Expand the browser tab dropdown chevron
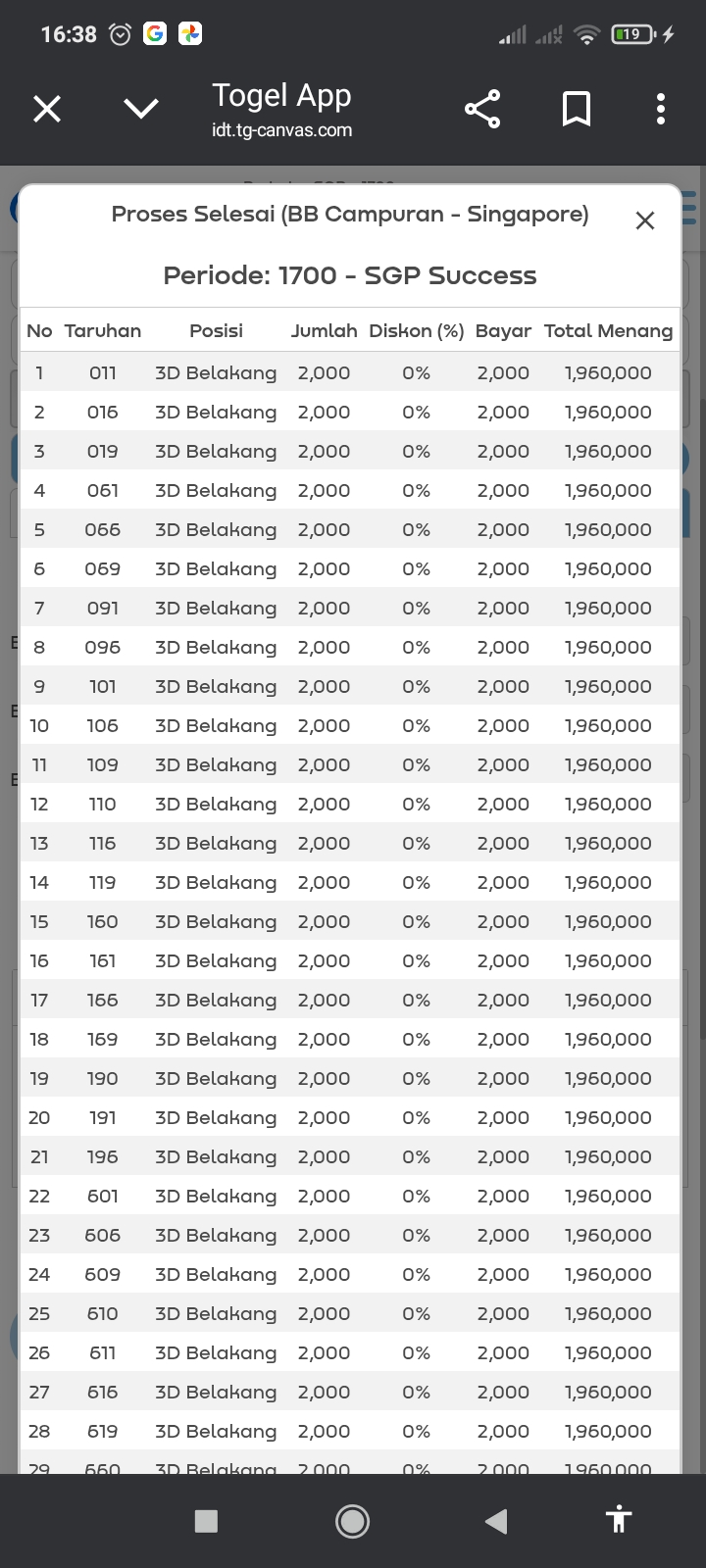Viewport: 706px width, 1568px height. 141,109
